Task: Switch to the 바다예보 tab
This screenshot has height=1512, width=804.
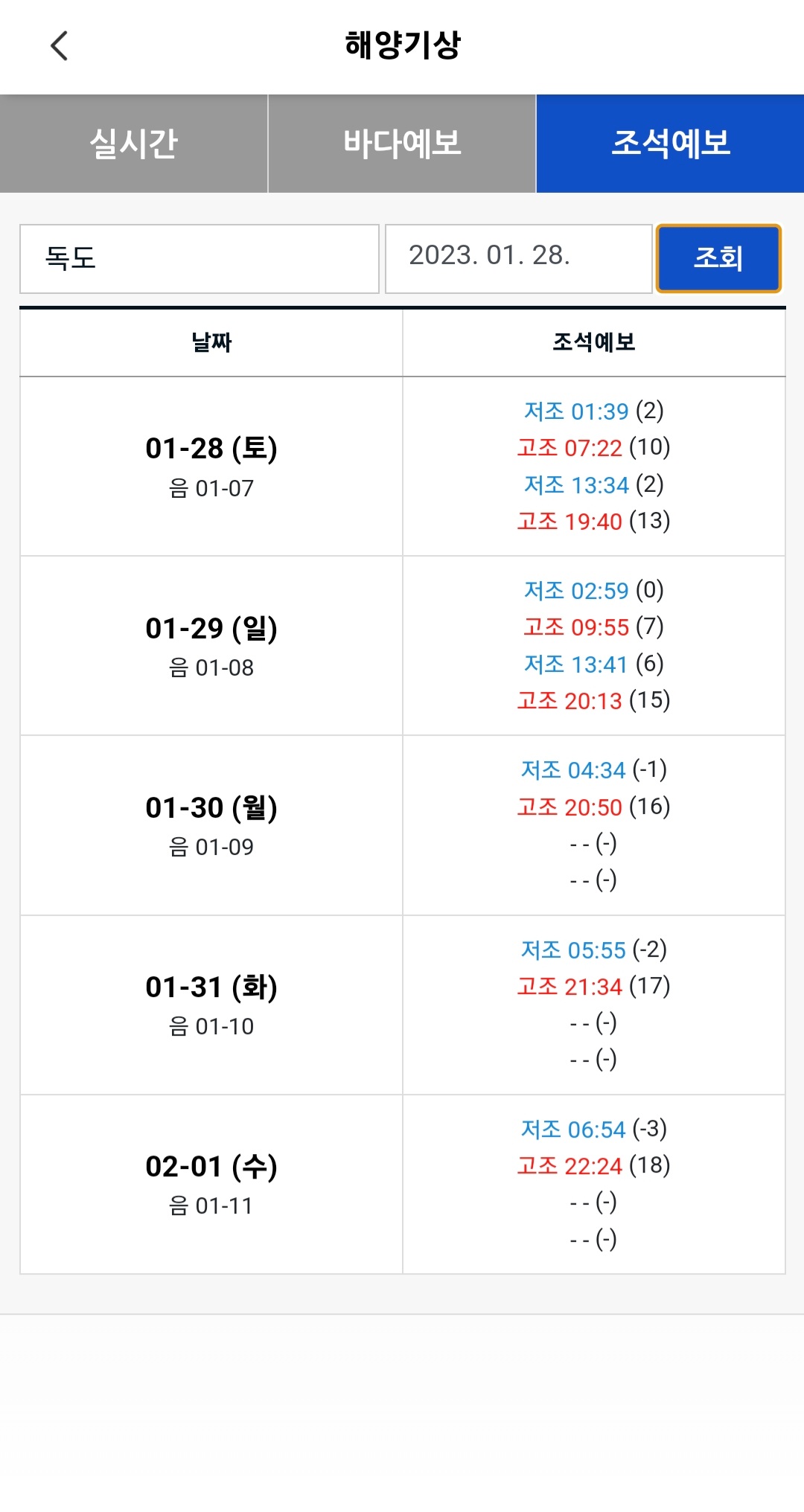Action: pyautogui.click(x=402, y=144)
